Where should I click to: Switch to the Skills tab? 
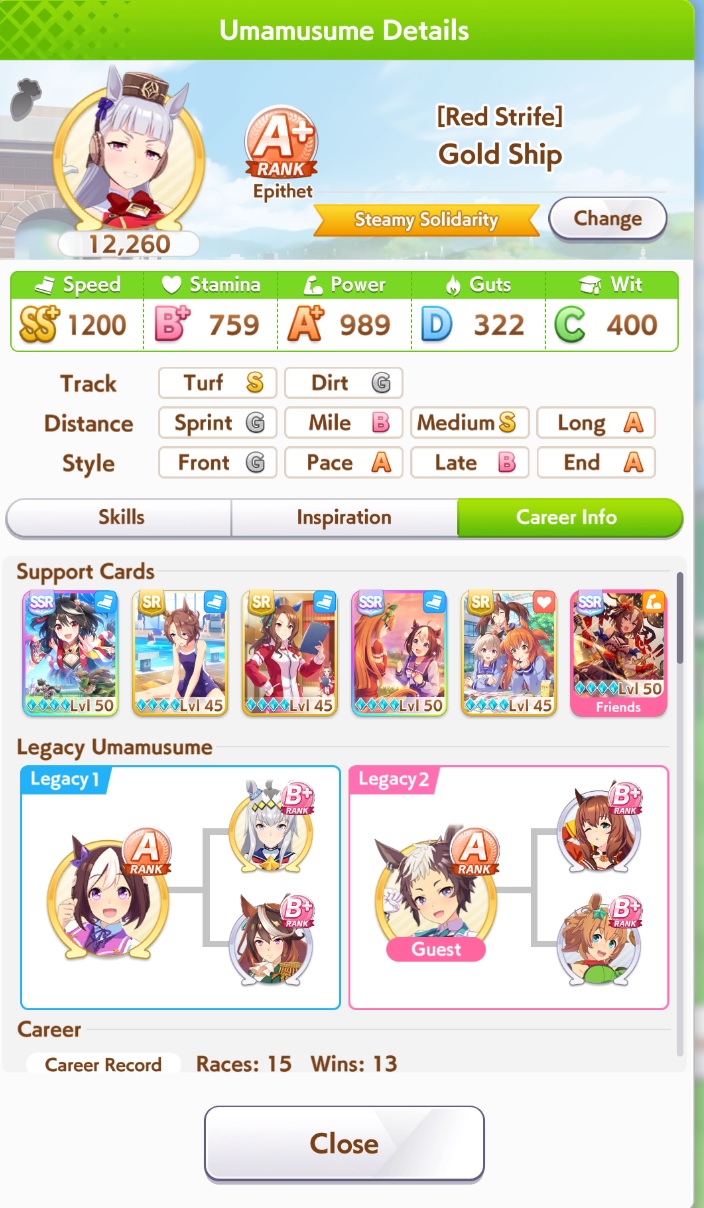tap(120, 518)
